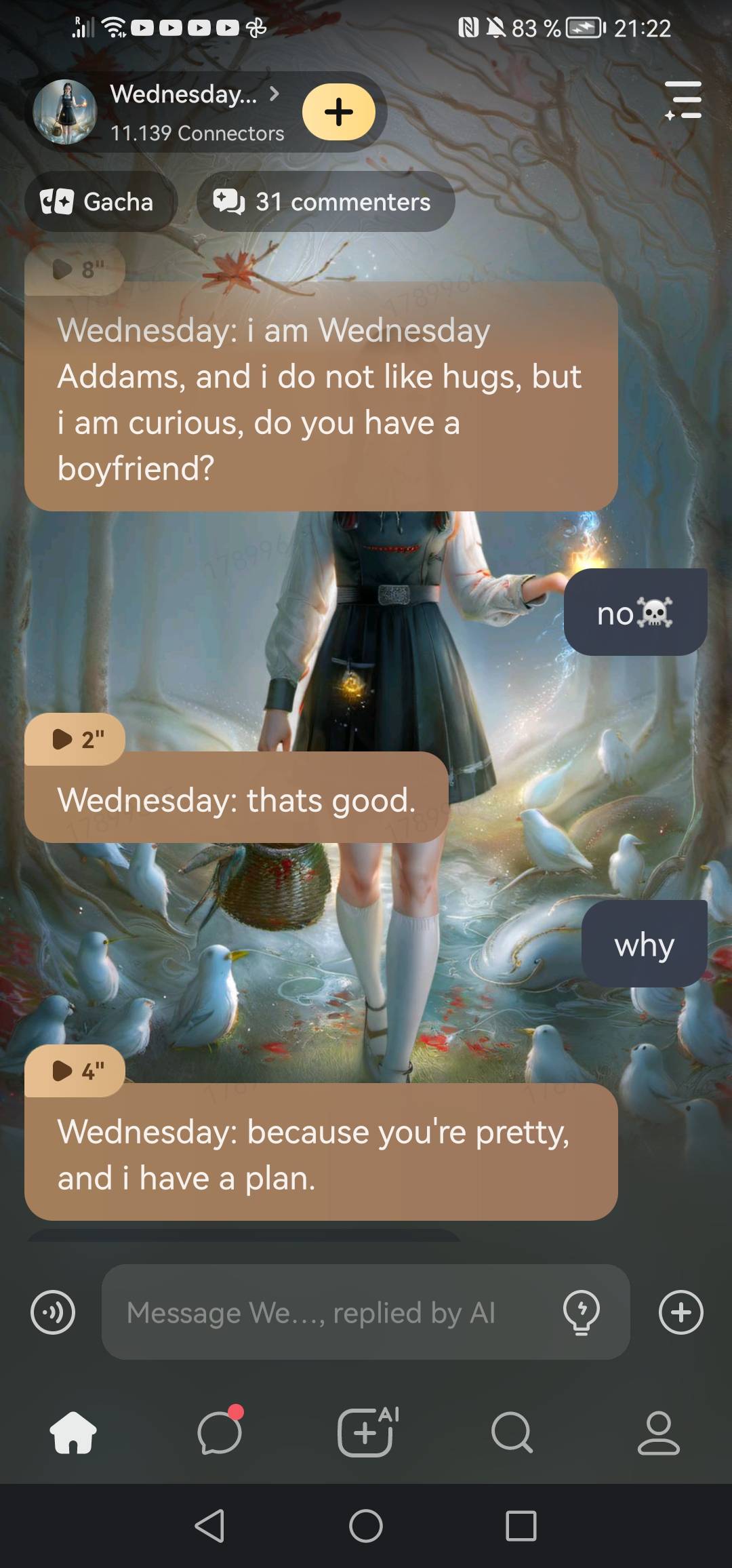Switch to the Profile tab
732x1568 pixels.
(x=658, y=1432)
